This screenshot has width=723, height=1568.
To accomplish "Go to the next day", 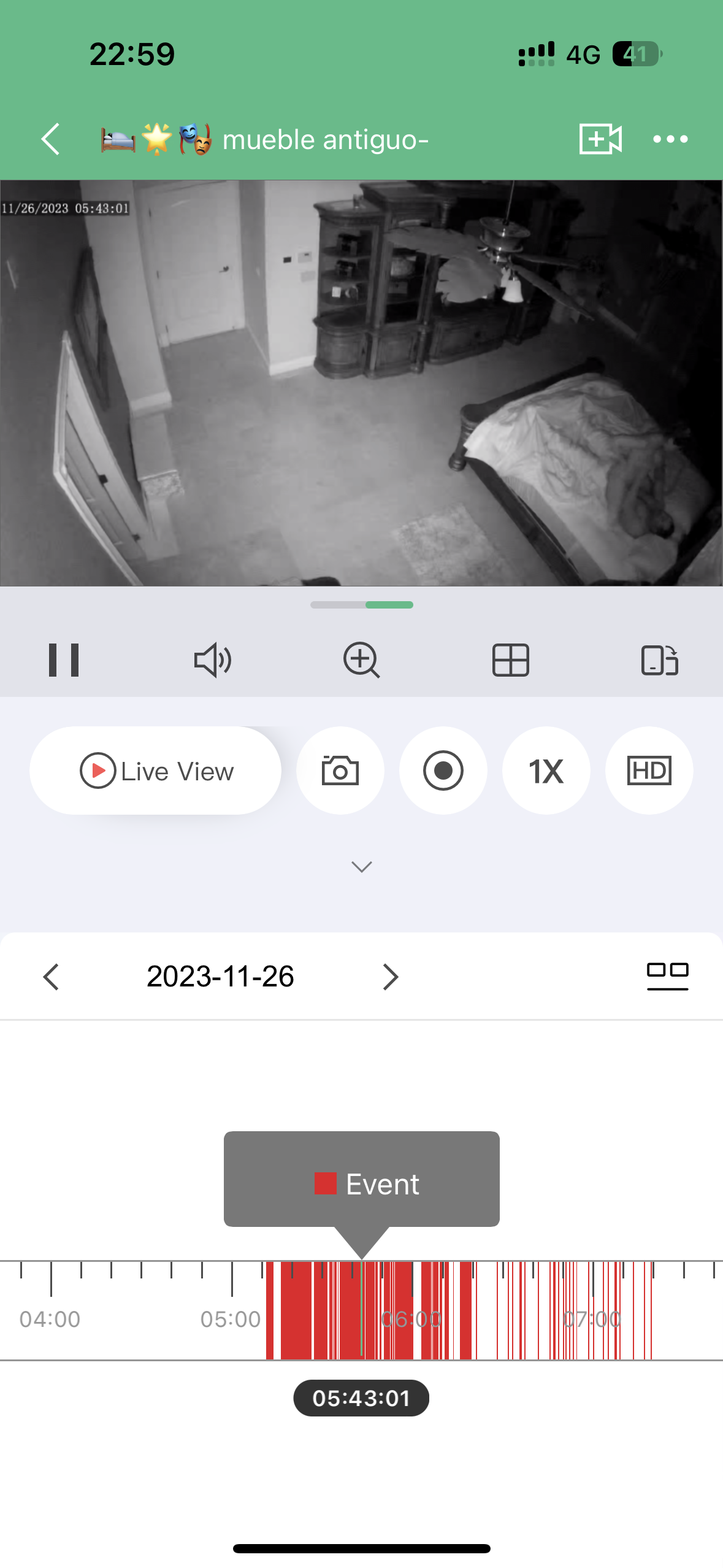I will pyautogui.click(x=390, y=977).
